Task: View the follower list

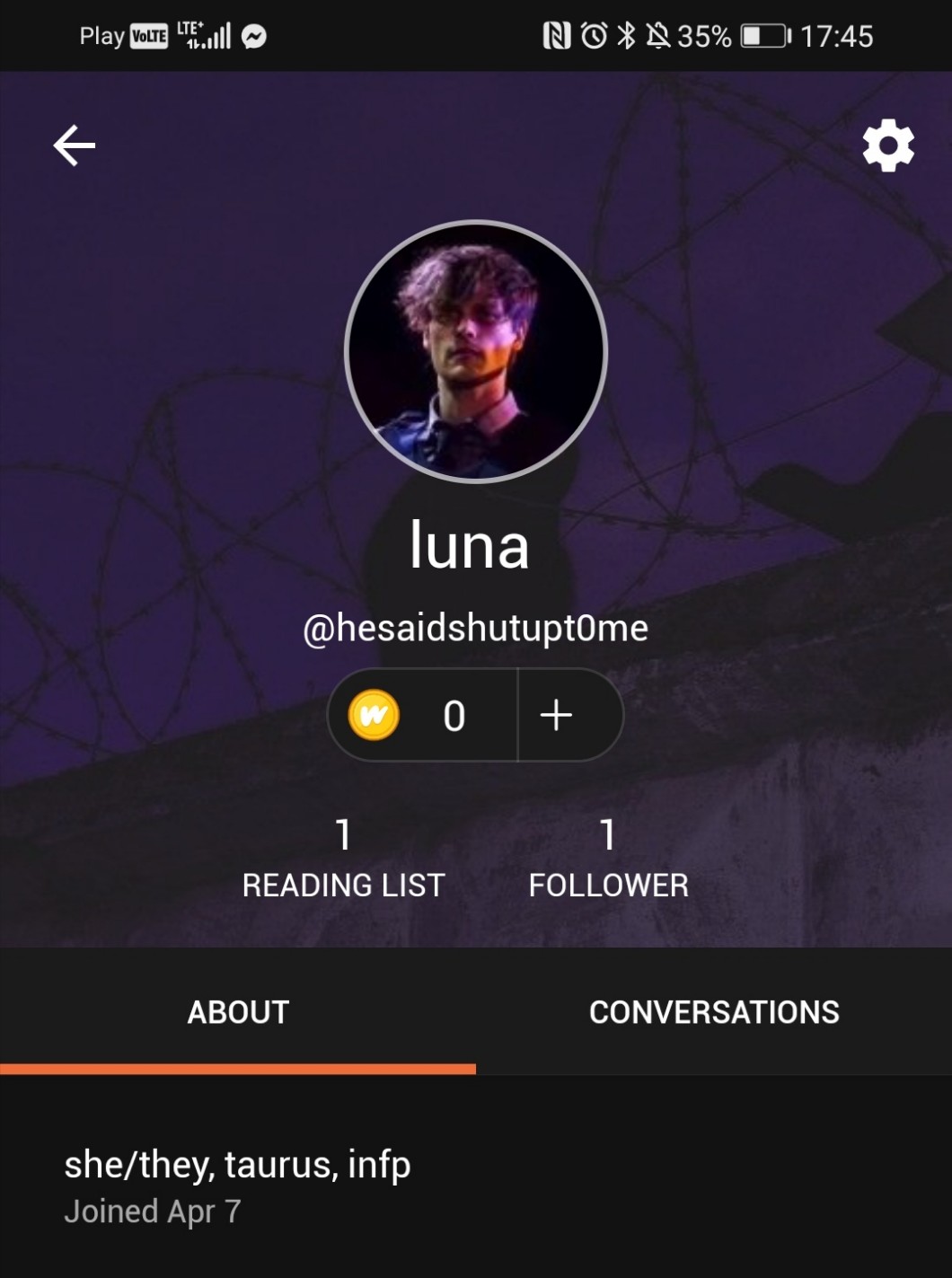Action: 608,859
